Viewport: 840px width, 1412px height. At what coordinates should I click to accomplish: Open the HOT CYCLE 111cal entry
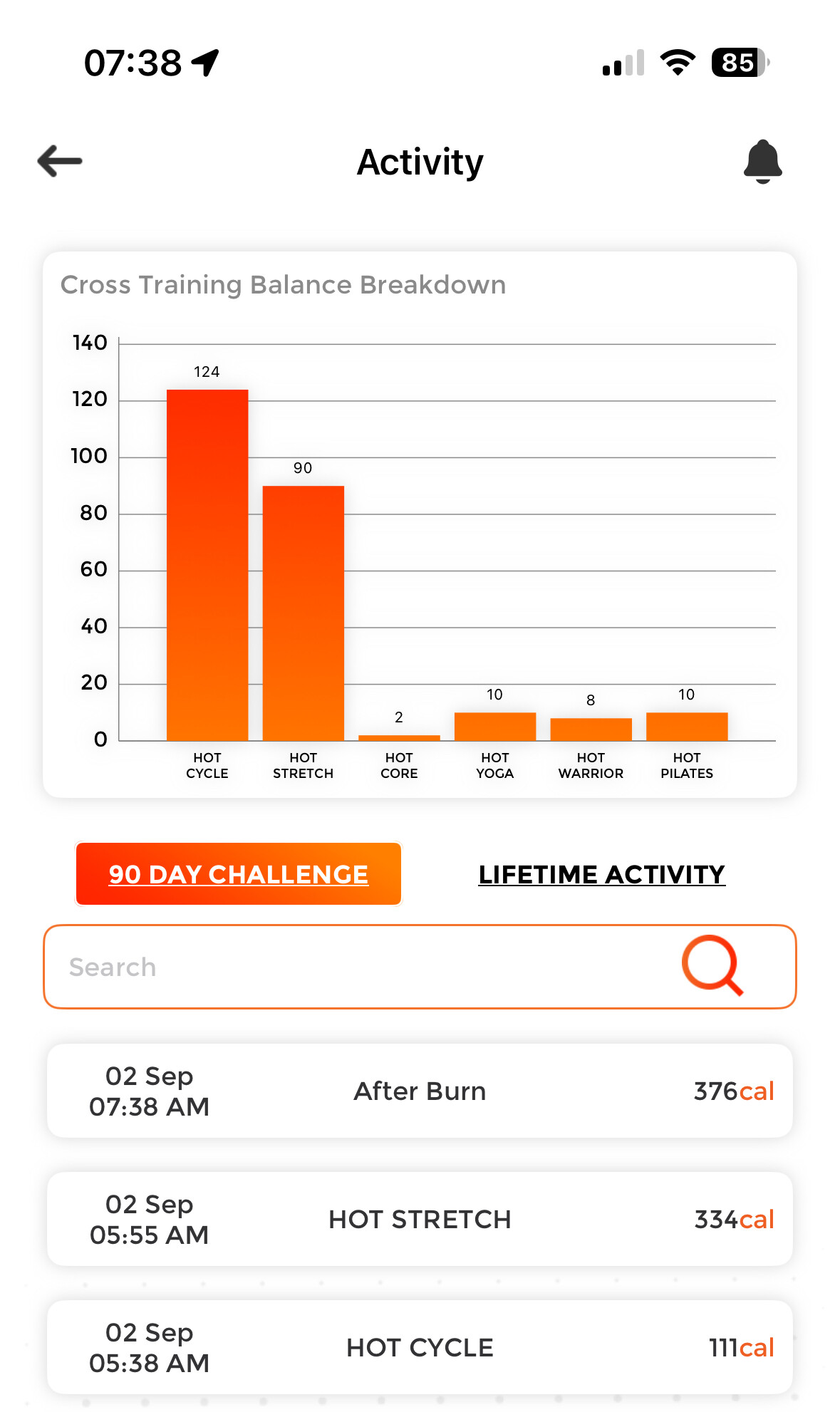420,1347
